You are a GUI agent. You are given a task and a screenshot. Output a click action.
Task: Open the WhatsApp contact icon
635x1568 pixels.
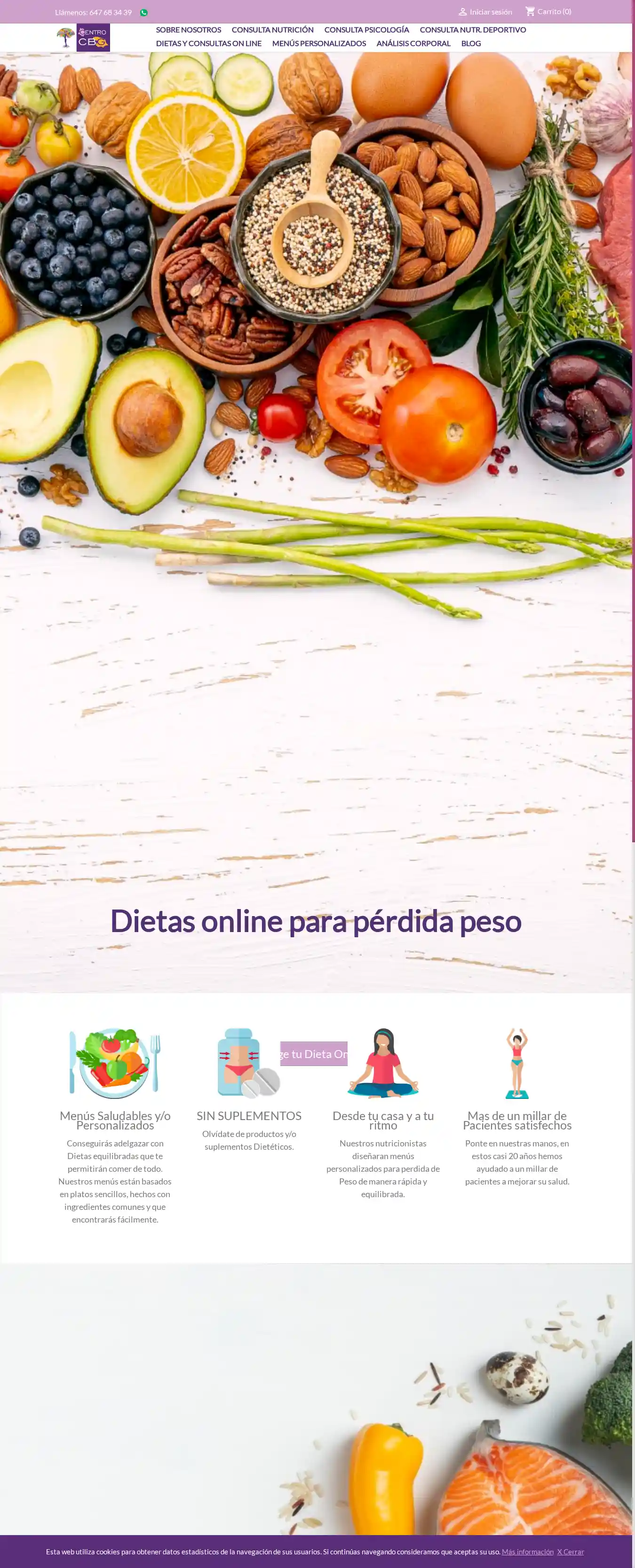[144, 13]
